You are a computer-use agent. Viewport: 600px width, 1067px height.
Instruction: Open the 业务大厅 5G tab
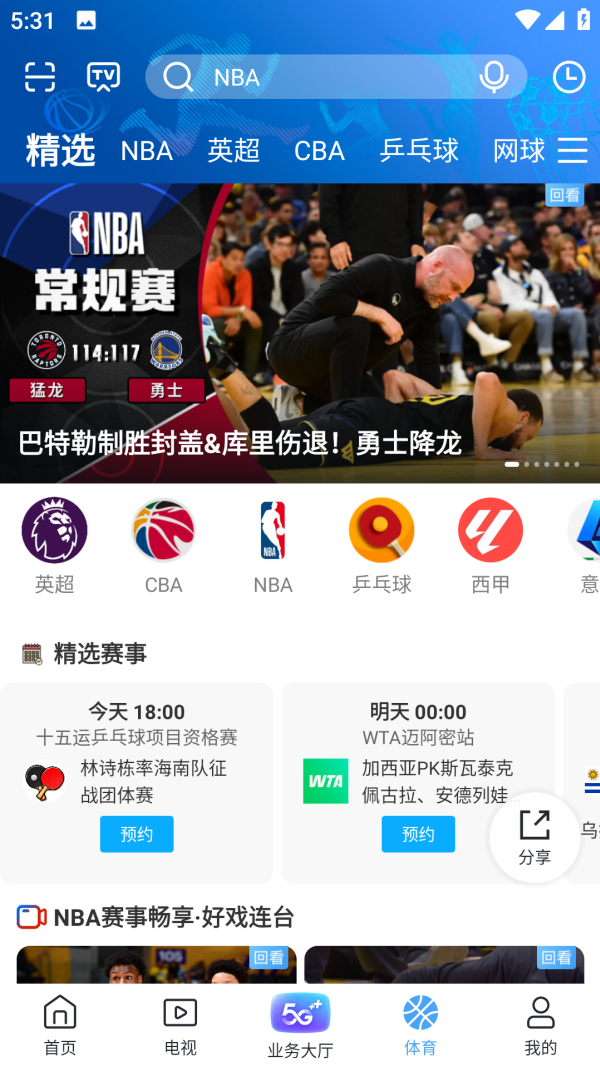(300, 1025)
